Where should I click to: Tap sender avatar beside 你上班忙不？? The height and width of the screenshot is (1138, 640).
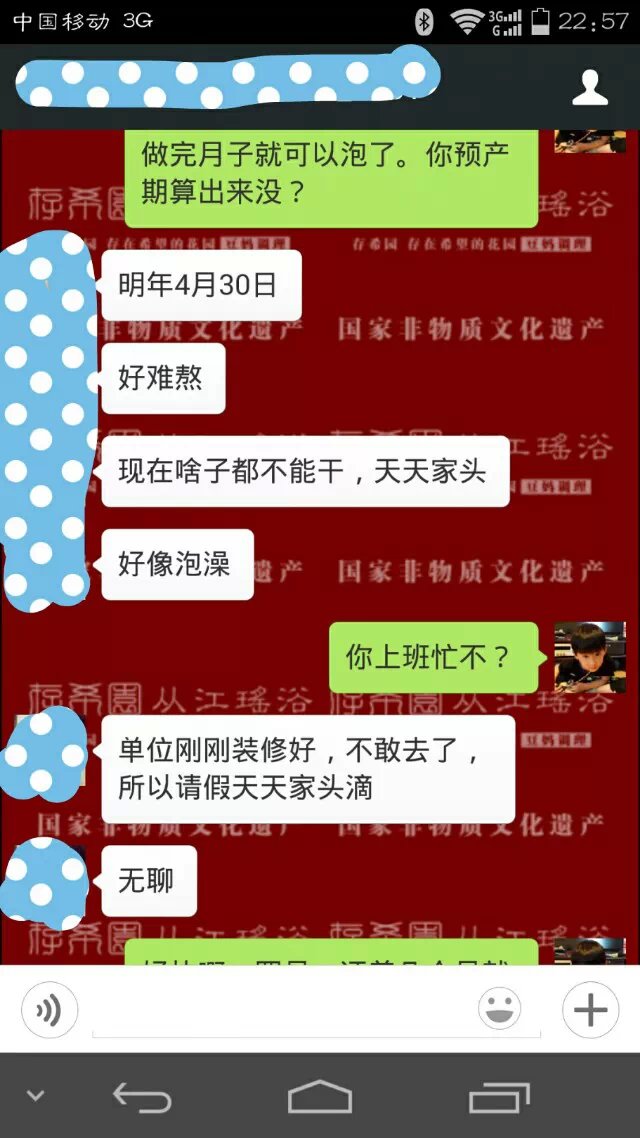[590, 657]
